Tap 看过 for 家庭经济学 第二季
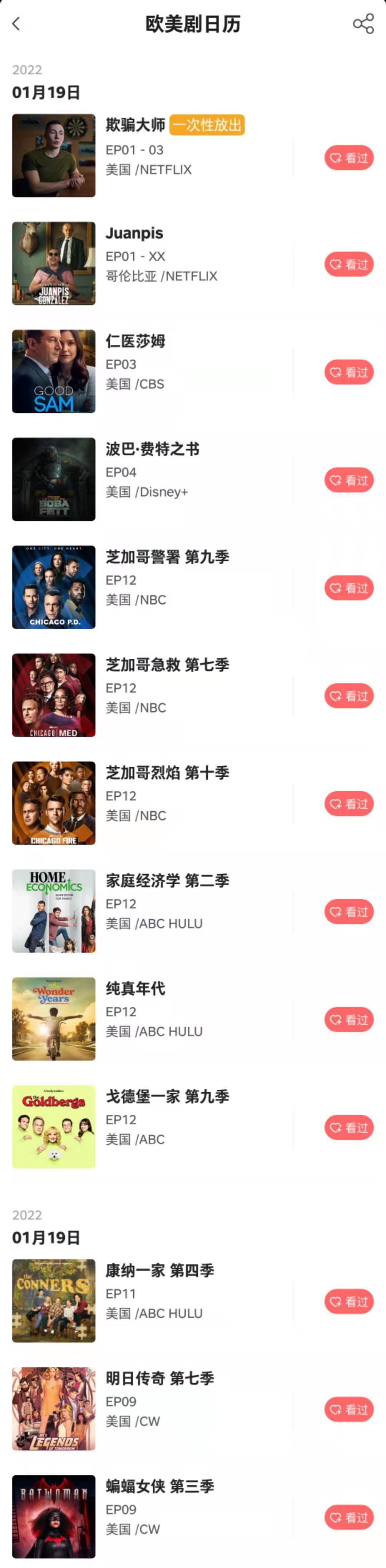Viewport: 386px width, 1568px height. 349,911
